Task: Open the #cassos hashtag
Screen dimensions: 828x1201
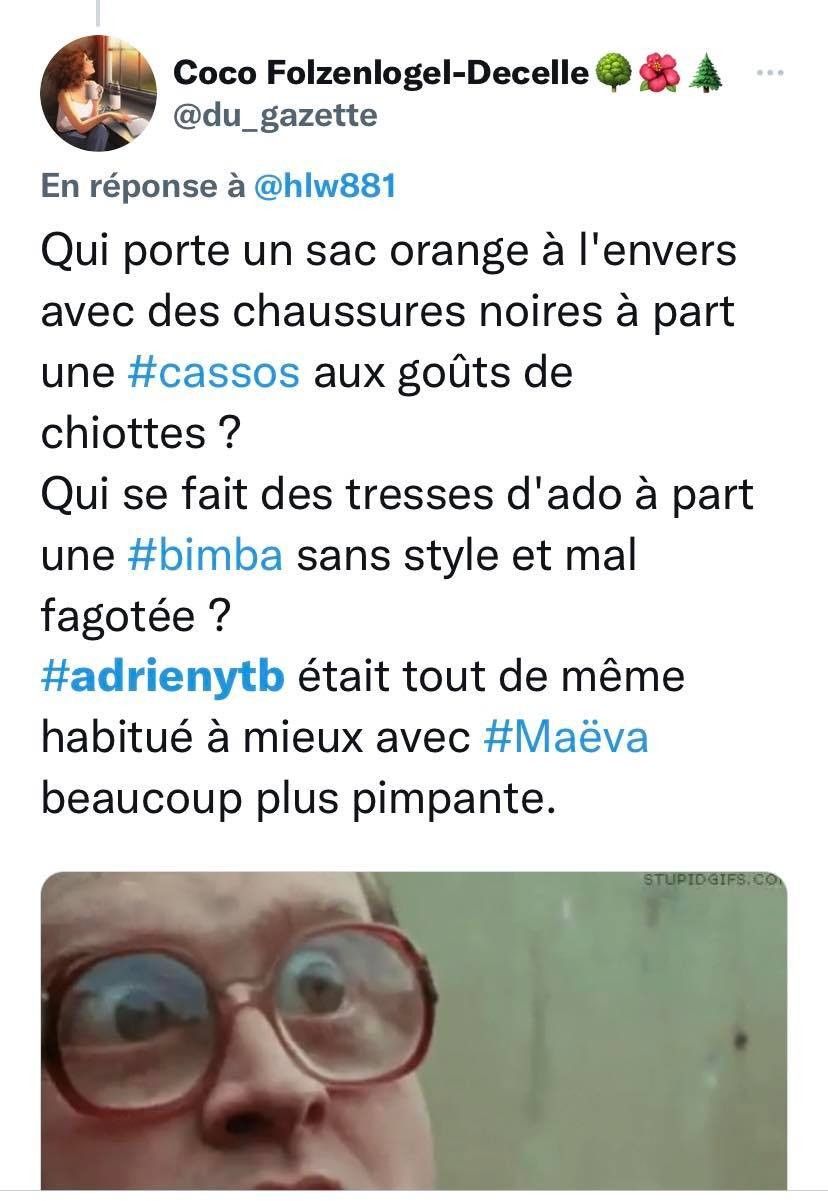Action: tap(214, 373)
